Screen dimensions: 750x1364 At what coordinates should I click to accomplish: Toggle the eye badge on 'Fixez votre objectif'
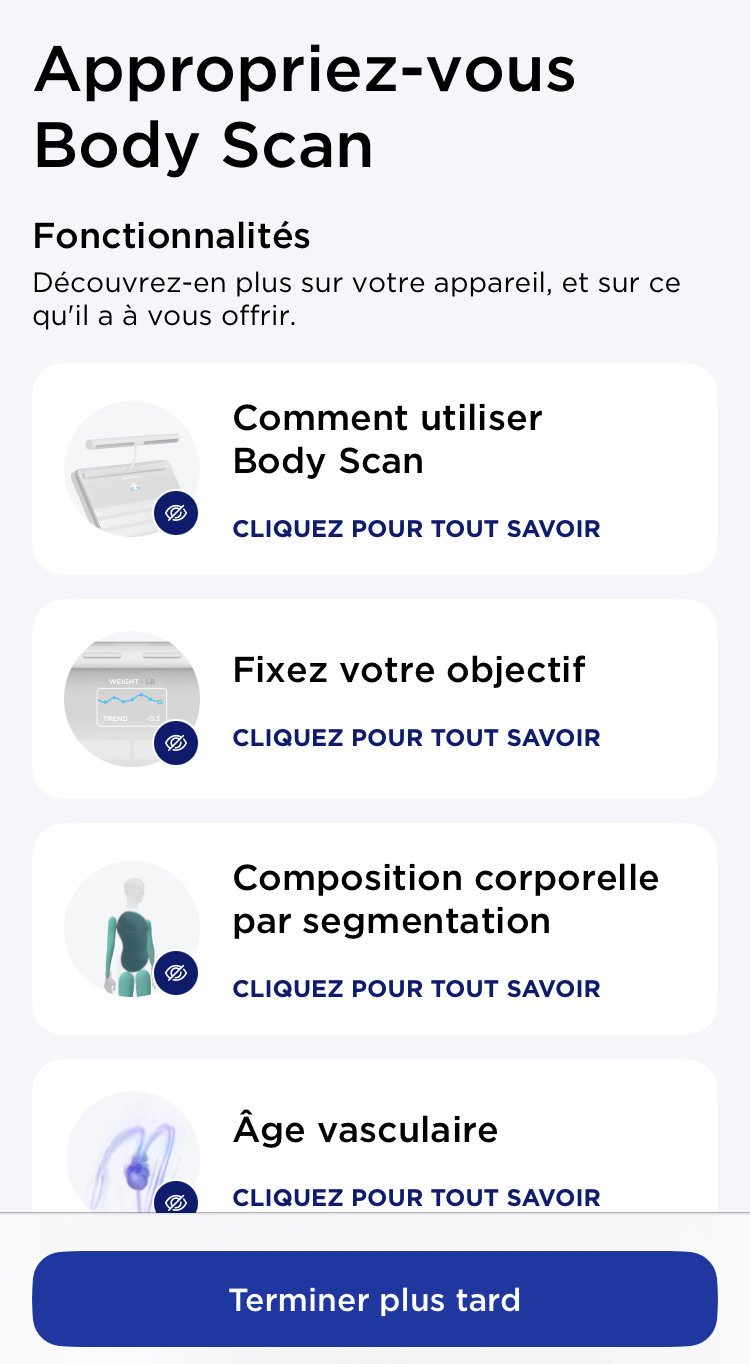176,743
